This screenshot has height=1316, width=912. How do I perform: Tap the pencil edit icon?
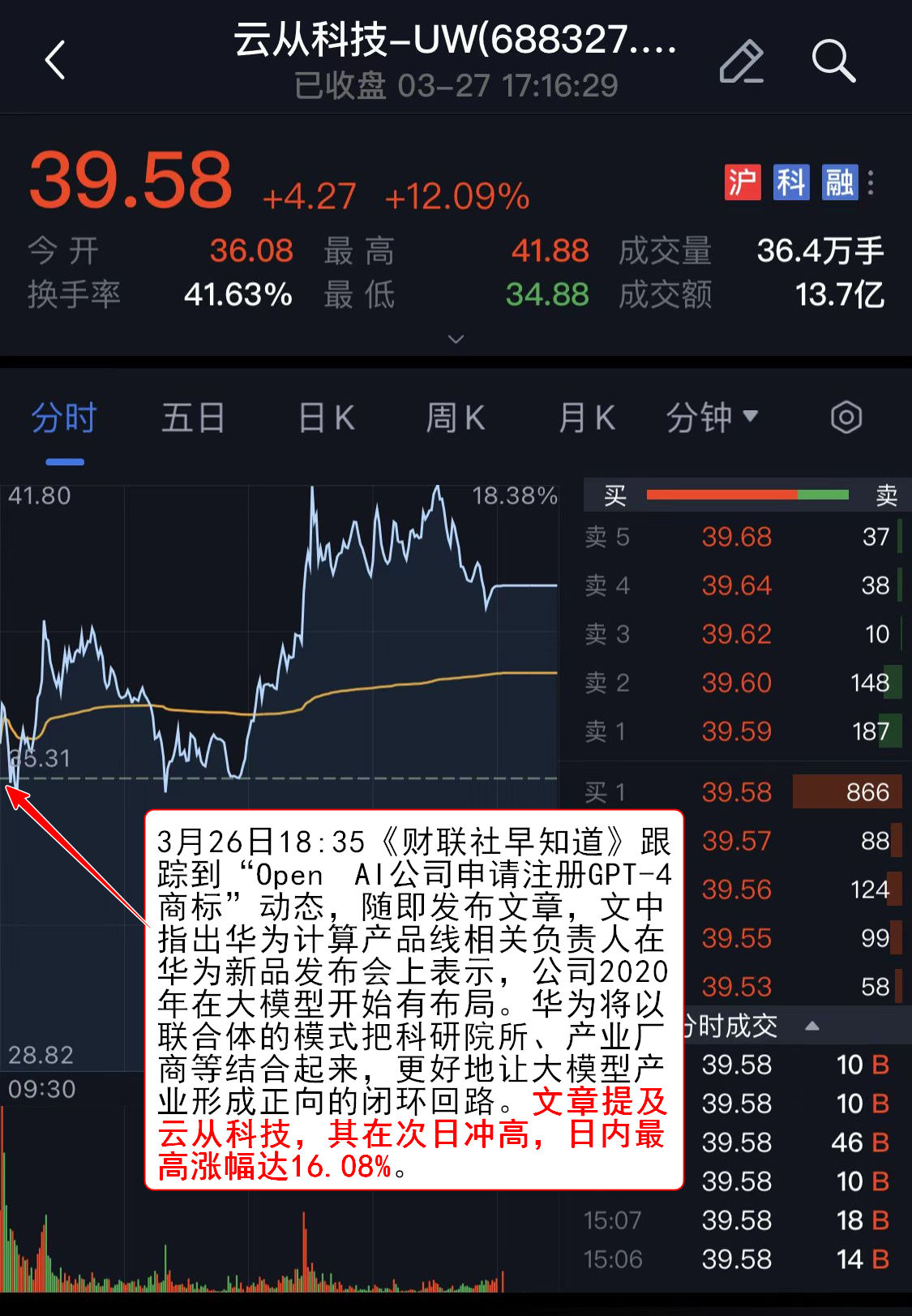tap(742, 62)
